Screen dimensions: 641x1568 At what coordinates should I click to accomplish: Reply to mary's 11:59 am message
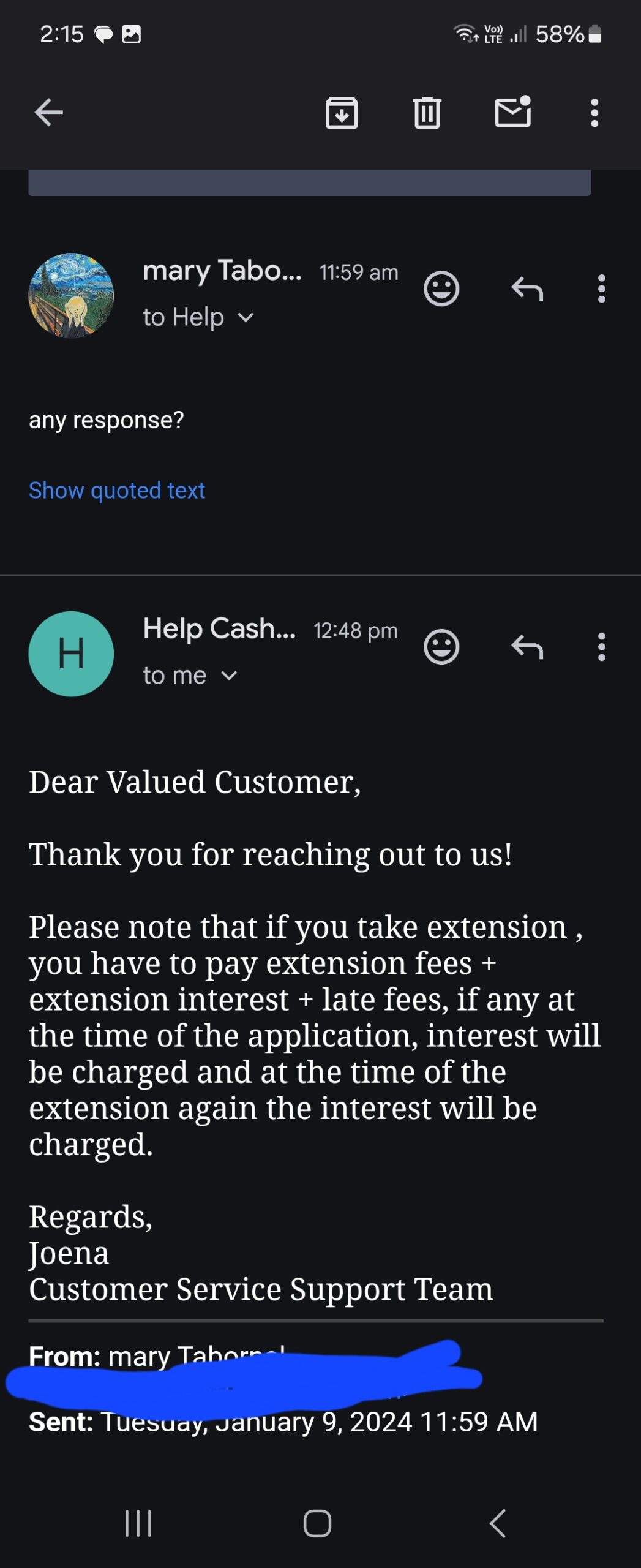(x=527, y=288)
